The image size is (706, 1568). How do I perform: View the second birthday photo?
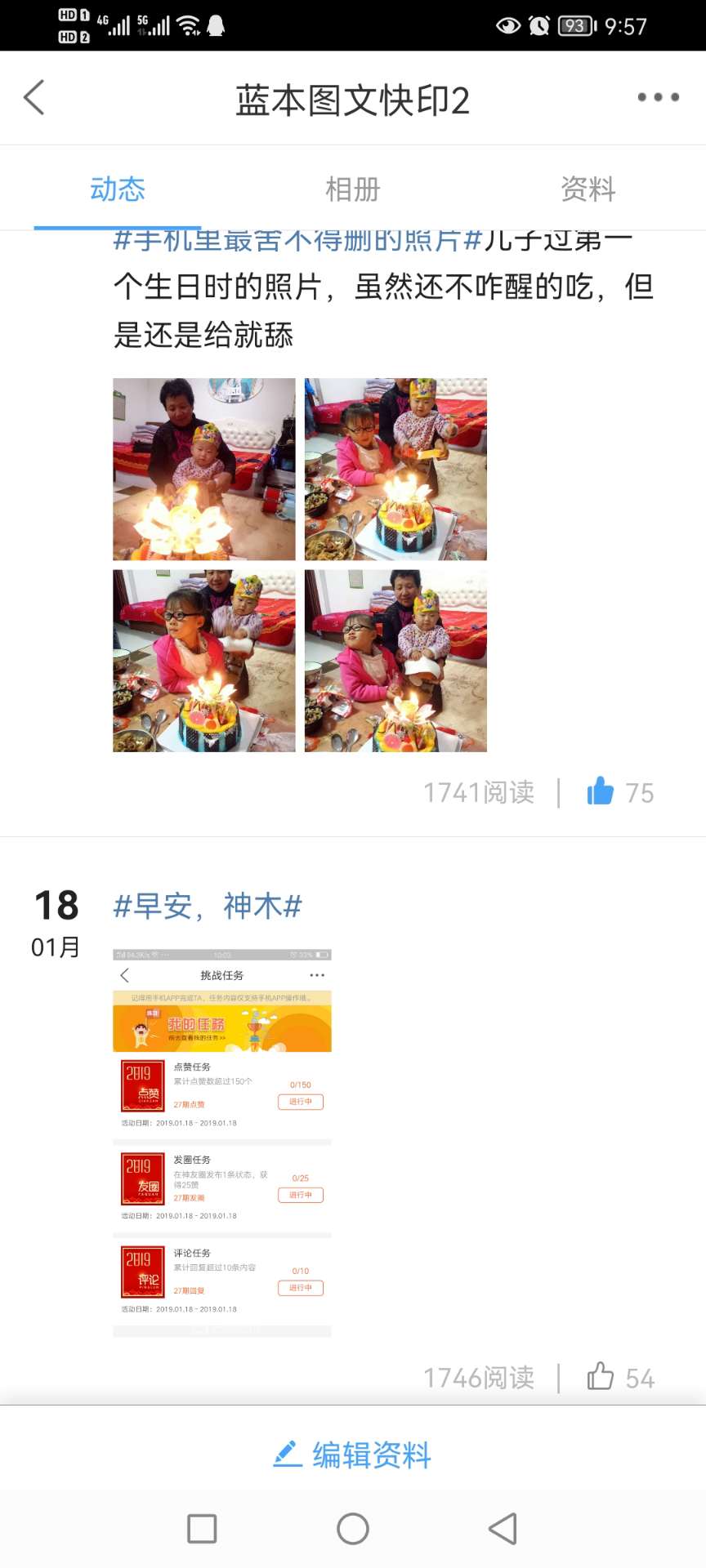click(x=395, y=469)
